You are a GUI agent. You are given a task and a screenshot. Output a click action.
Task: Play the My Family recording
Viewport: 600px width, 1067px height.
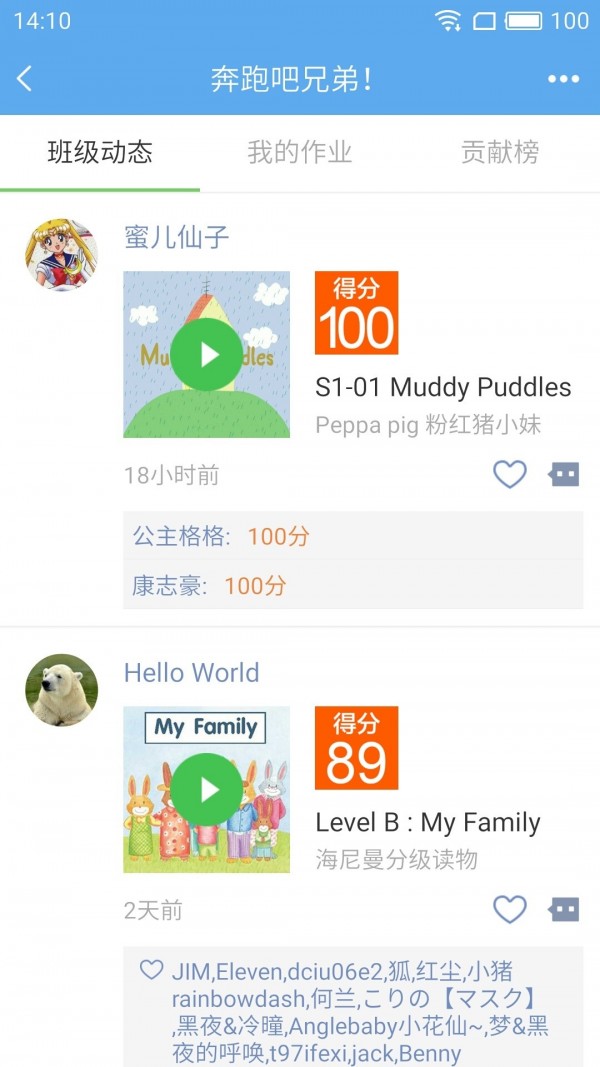pos(207,790)
